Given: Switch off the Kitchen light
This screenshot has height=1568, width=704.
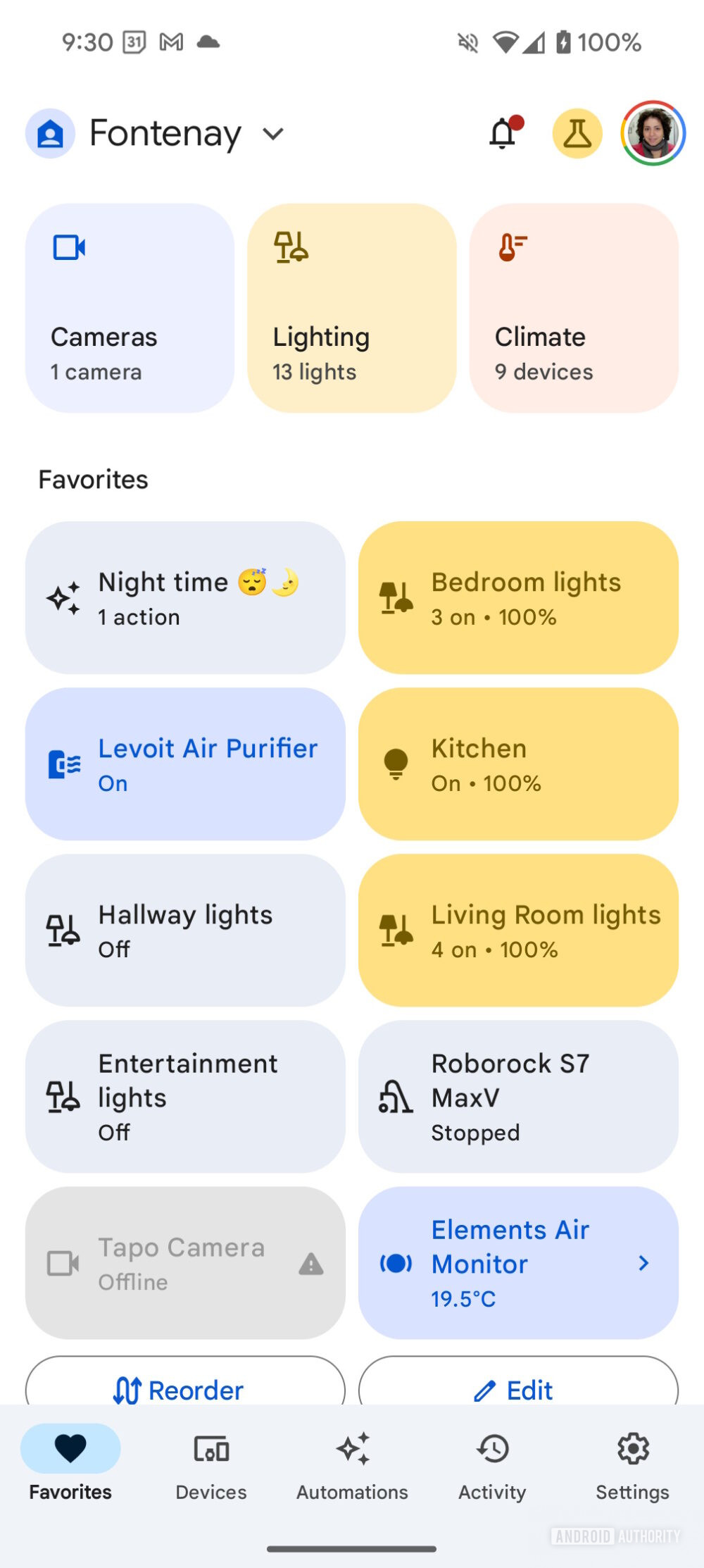Looking at the screenshot, I should (518, 764).
